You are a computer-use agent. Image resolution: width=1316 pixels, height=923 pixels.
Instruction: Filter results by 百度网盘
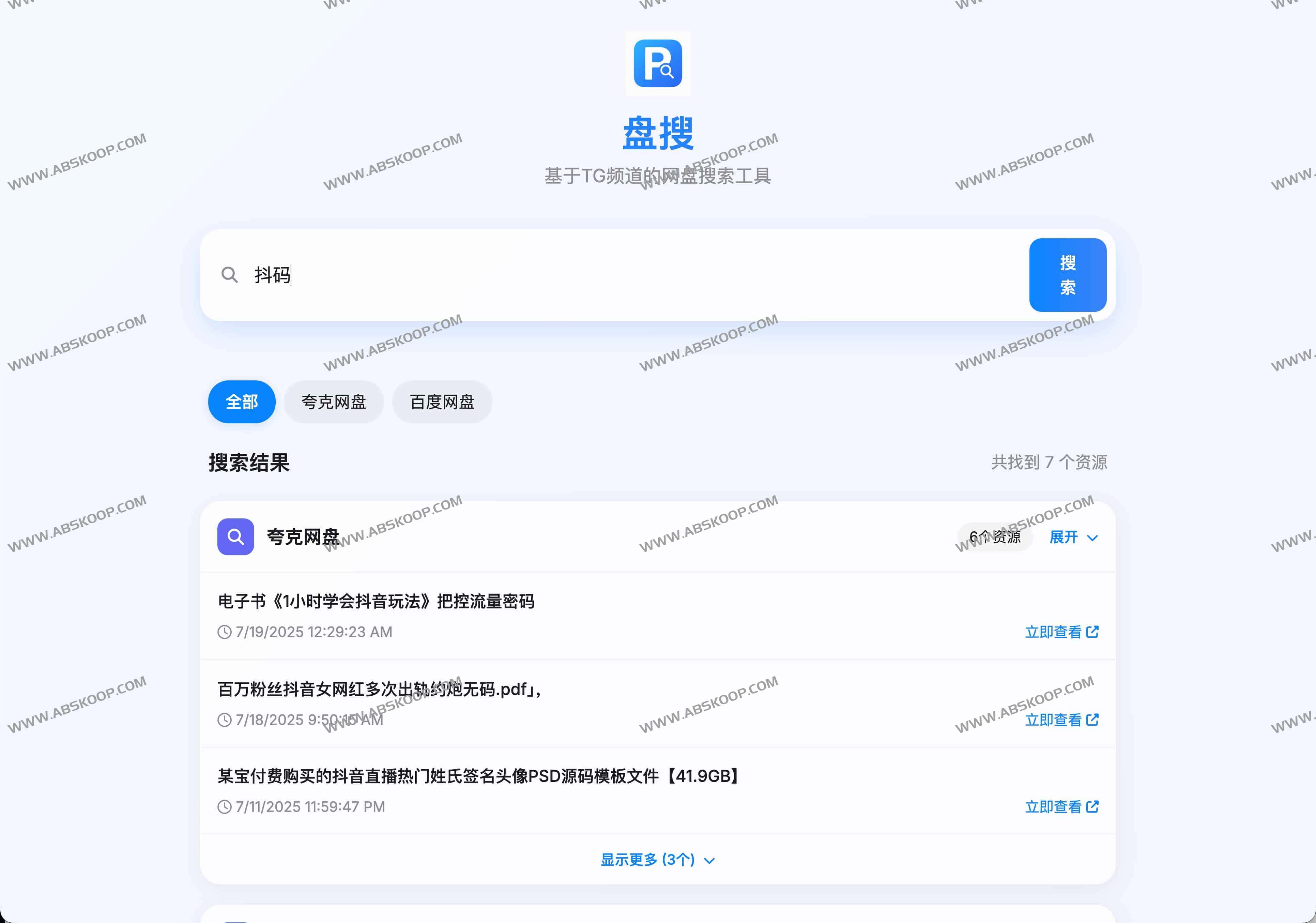pos(442,402)
